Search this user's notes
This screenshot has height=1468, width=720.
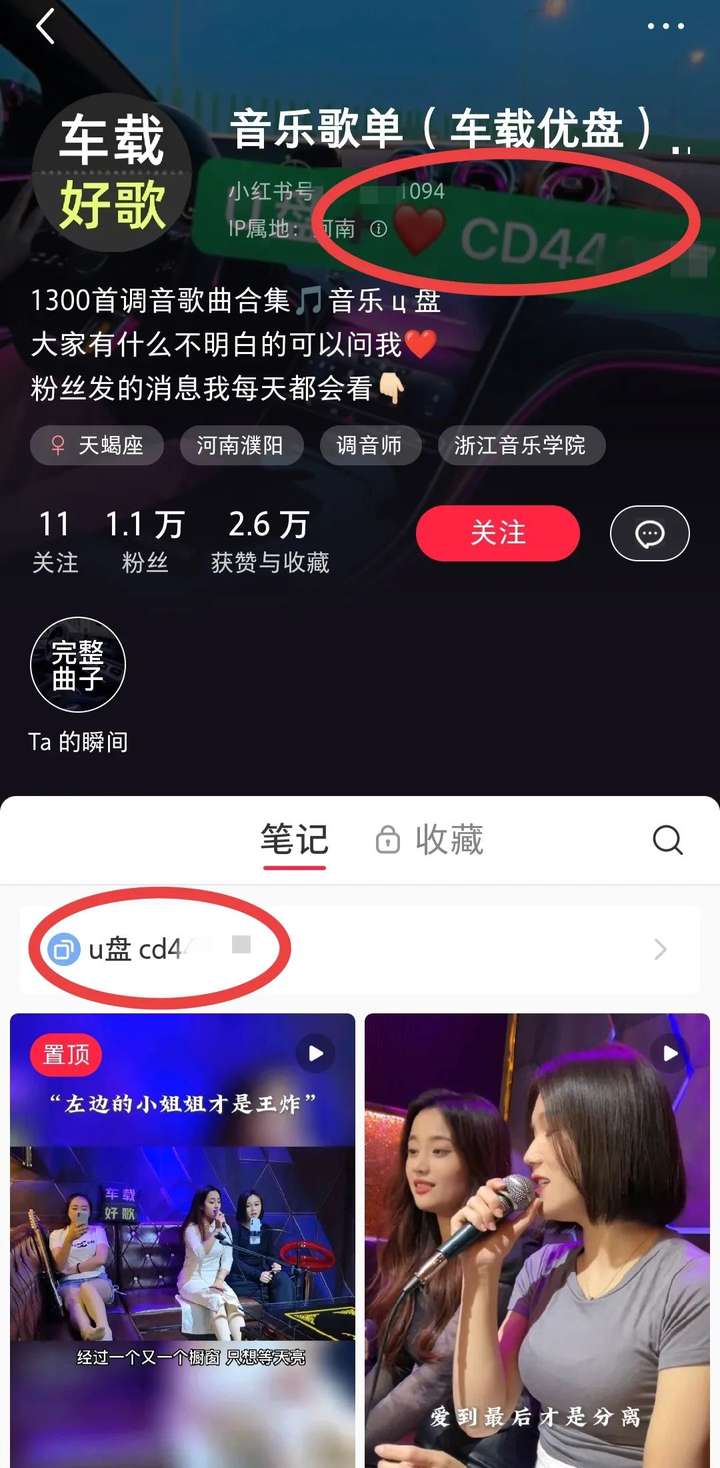click(667, 840)
